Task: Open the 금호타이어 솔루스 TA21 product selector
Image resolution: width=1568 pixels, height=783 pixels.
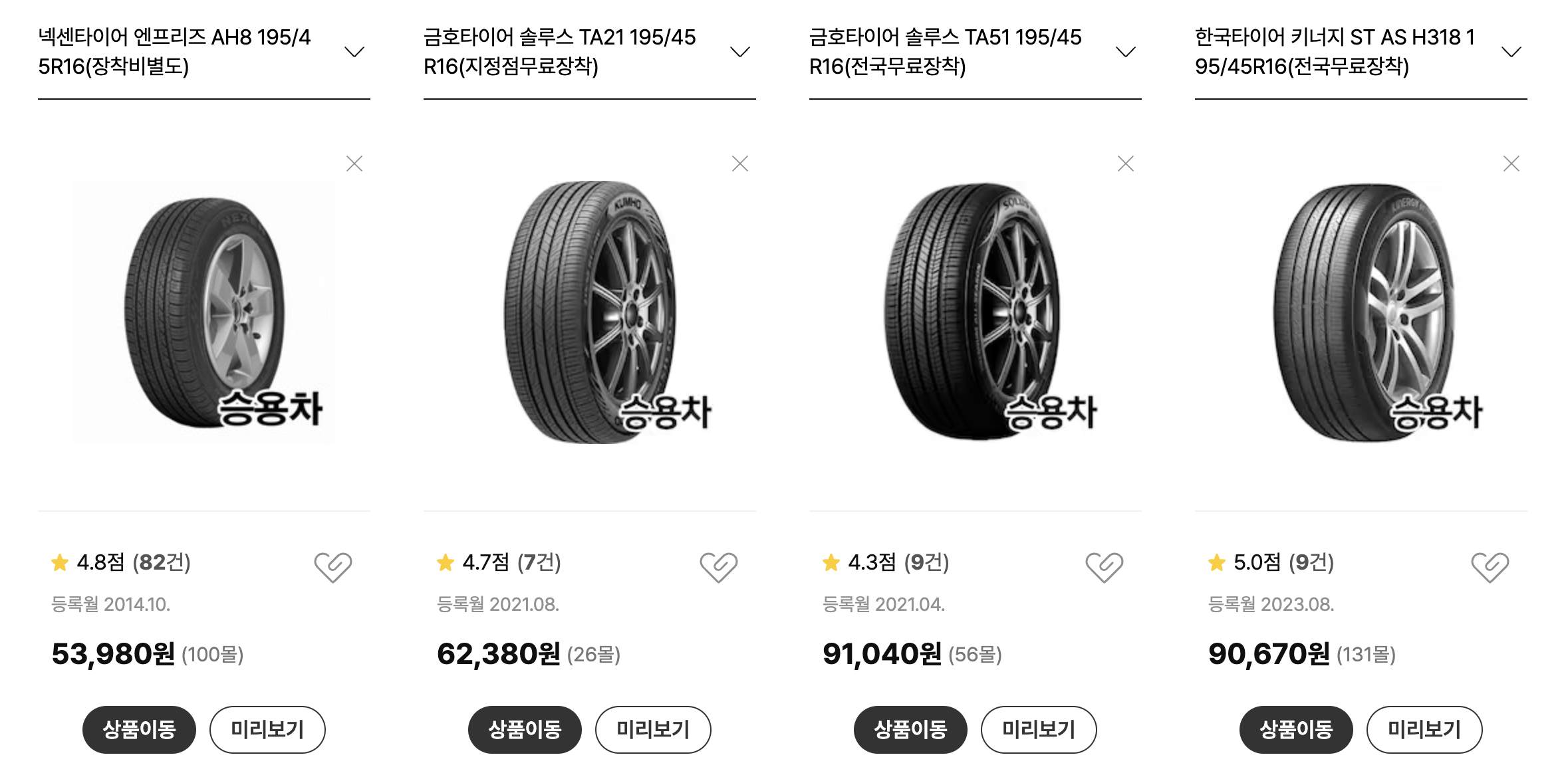Action: (x=589, y=52)
